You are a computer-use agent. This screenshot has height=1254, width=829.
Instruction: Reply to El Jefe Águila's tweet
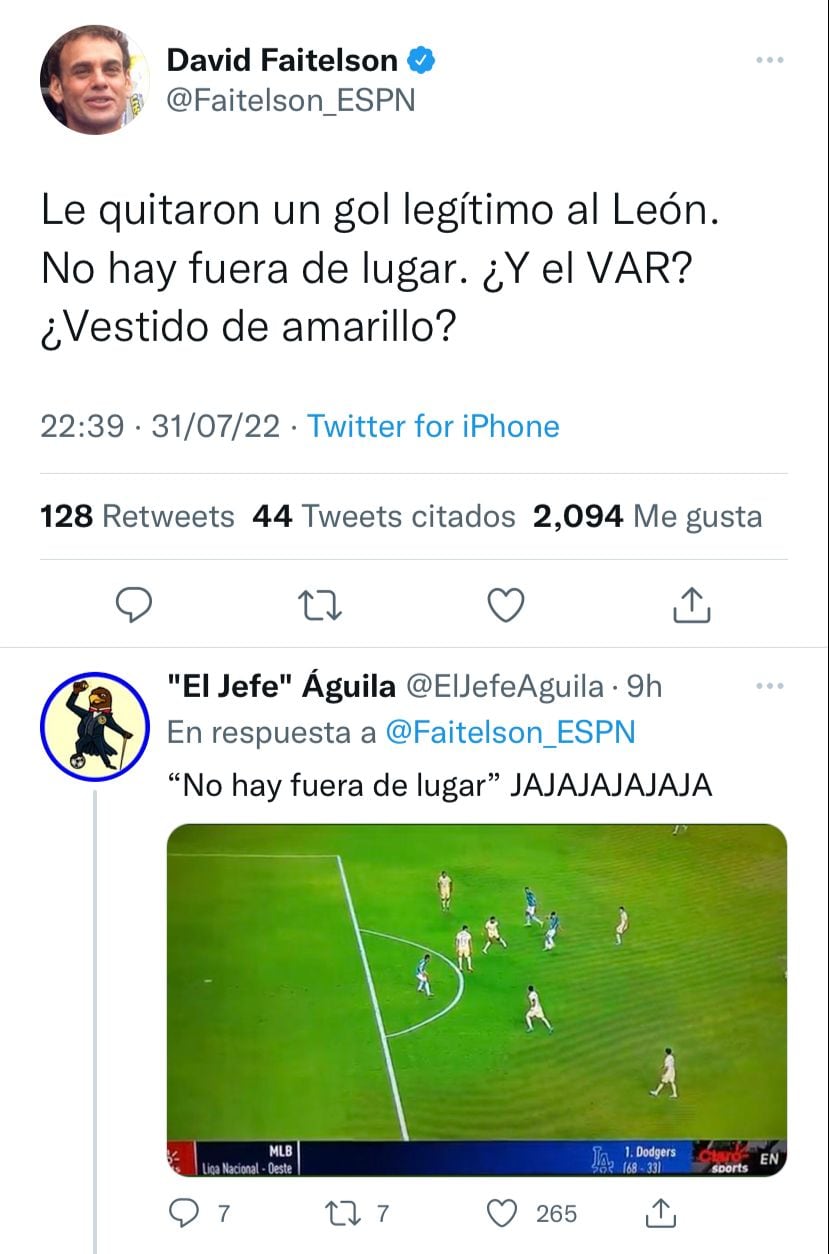pos(185,1213)
